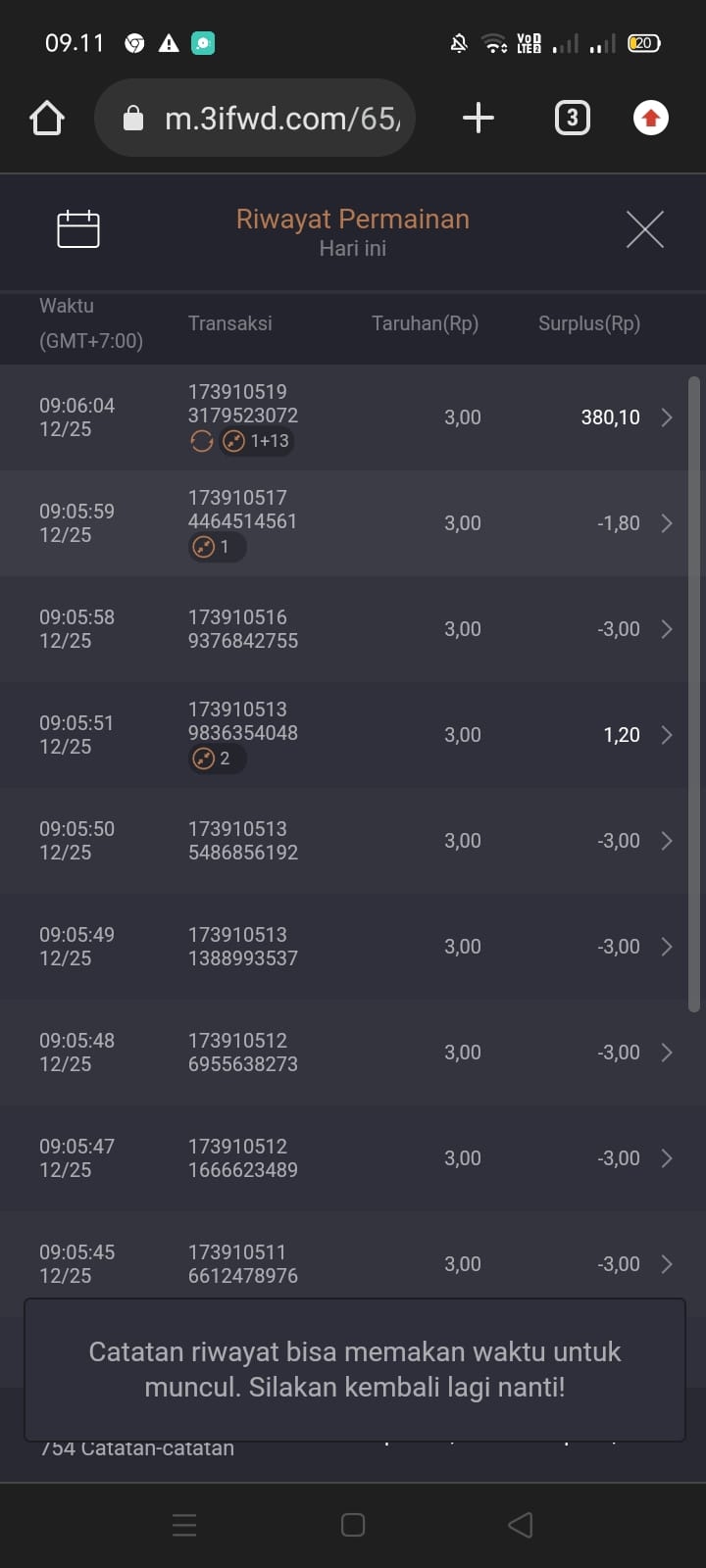Open the calendar date picker
The height and width of the screenshot is (1568, 706).
point(78,229)
